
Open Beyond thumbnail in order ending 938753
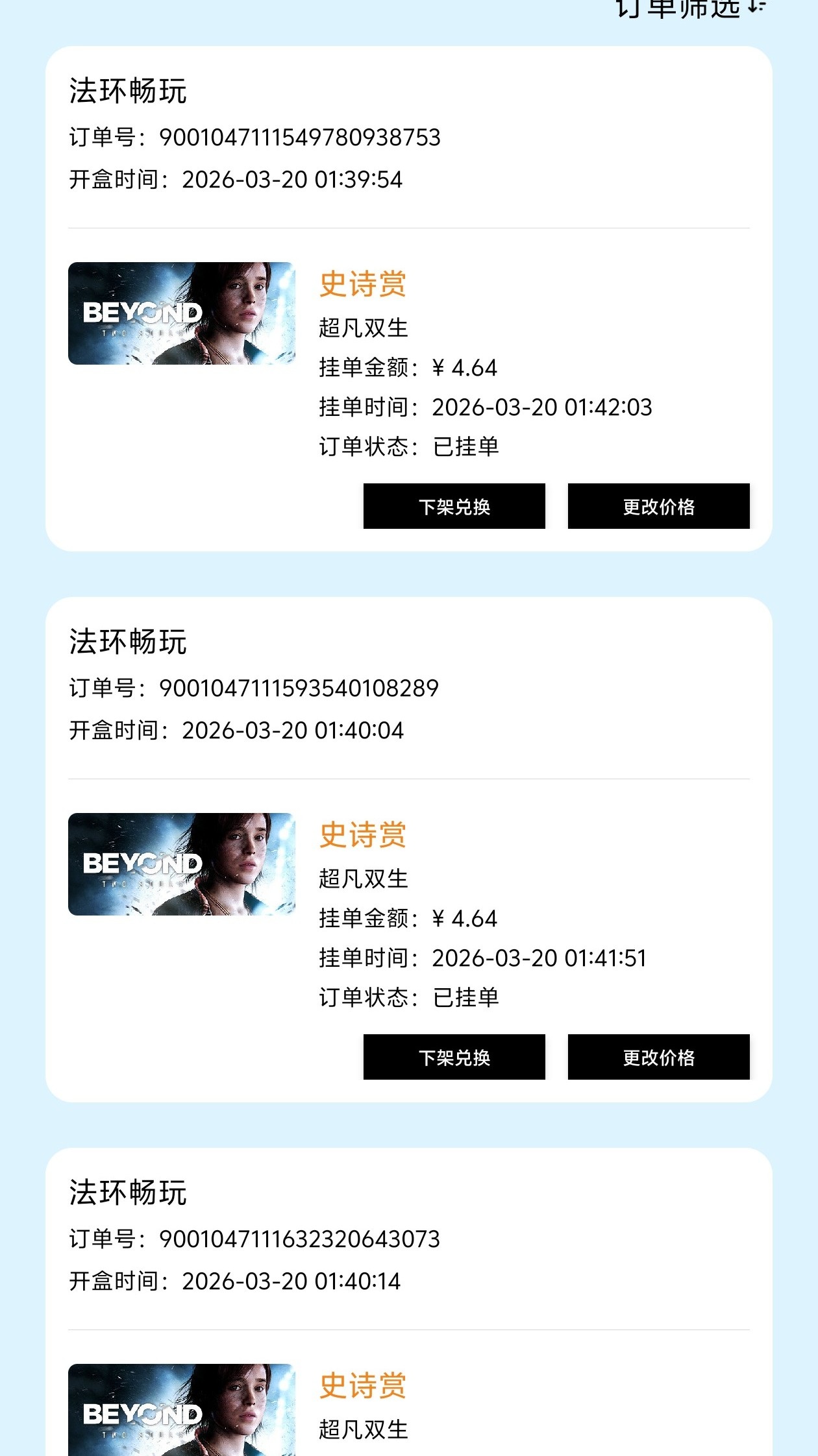[182, 313]
